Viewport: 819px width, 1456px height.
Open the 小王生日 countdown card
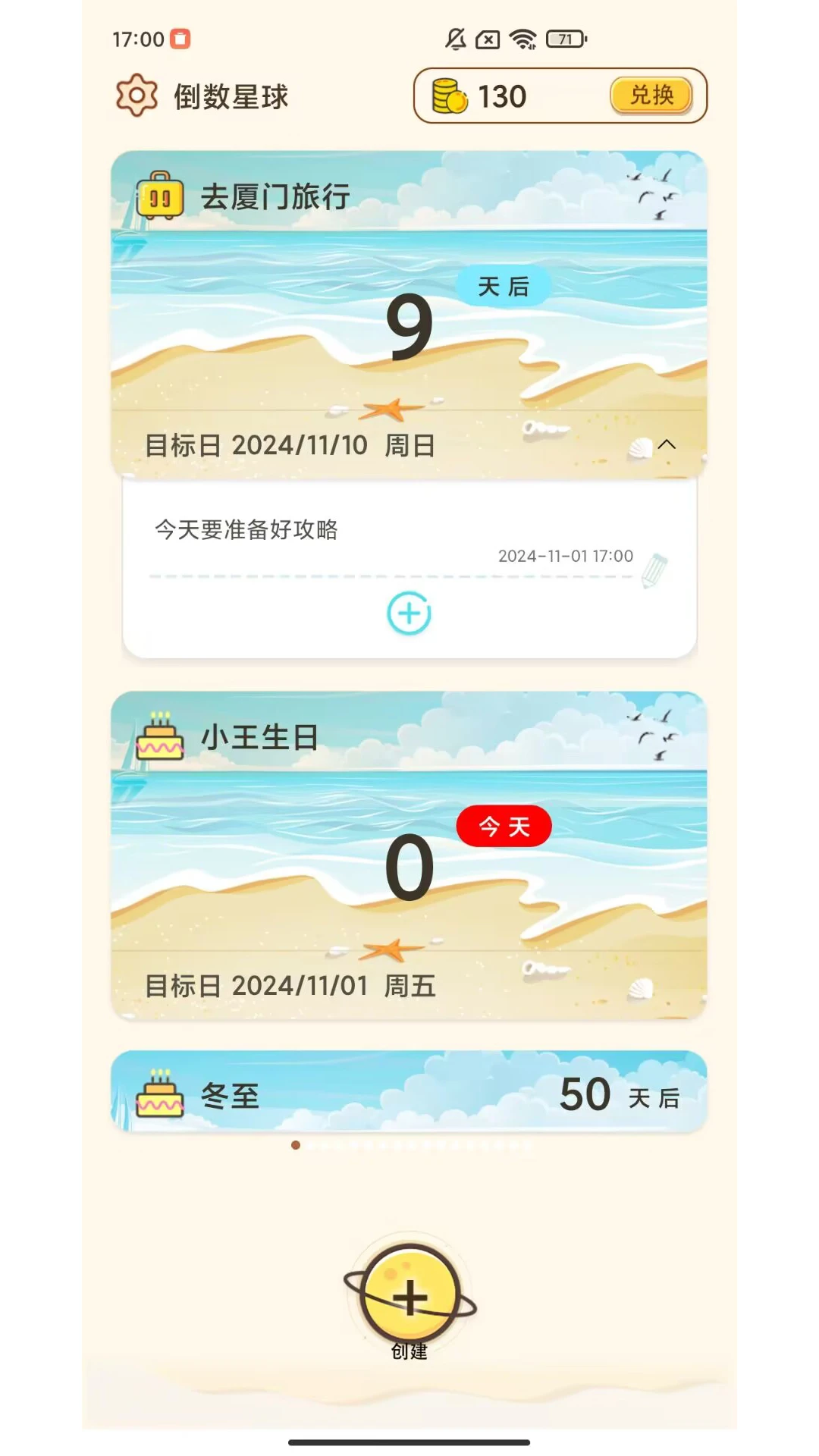tap(409, 855)
